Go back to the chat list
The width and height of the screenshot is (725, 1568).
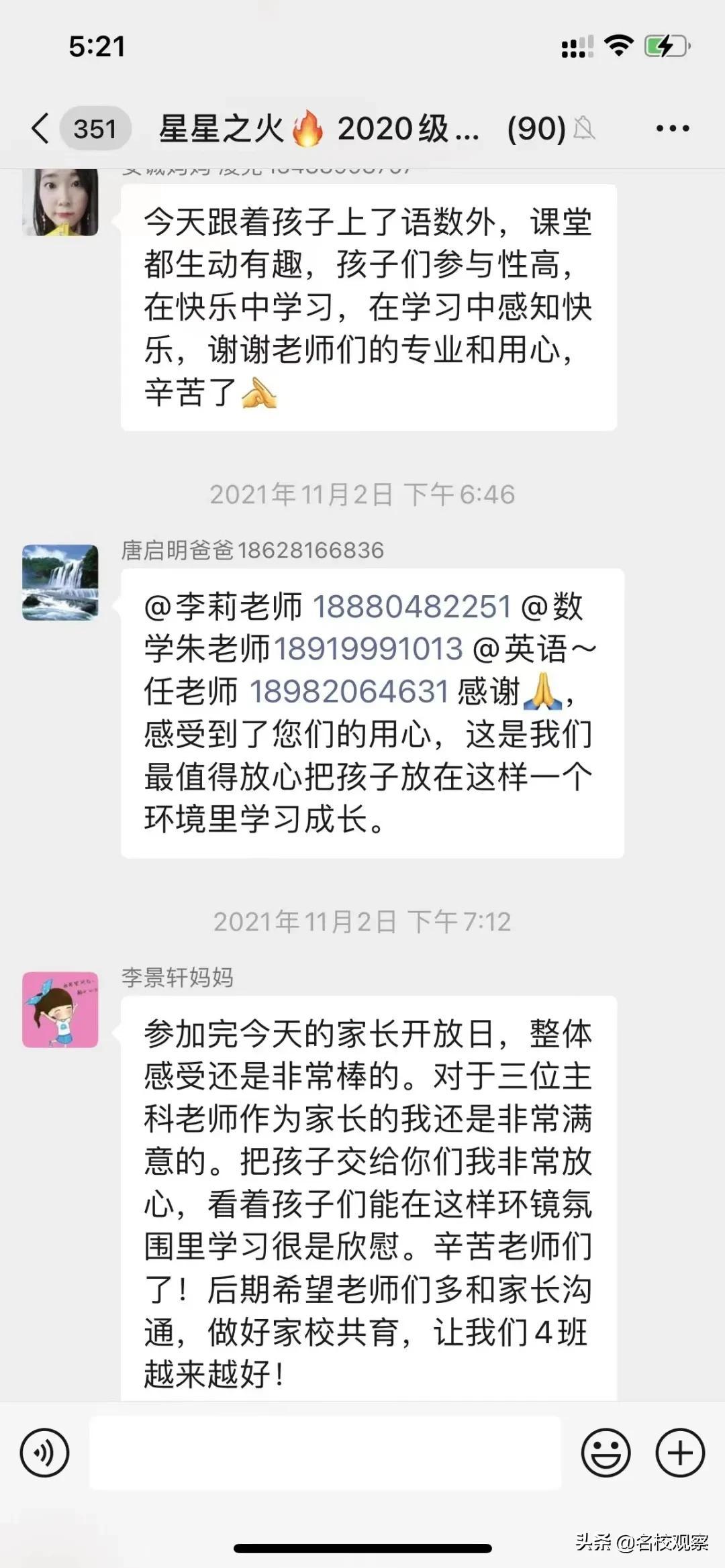[x=42, y=127]
